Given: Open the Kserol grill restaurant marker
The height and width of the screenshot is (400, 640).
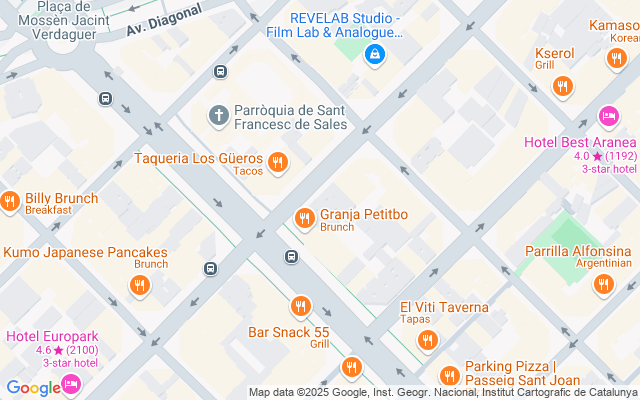Looking at the screenshot, I should 563,87.
